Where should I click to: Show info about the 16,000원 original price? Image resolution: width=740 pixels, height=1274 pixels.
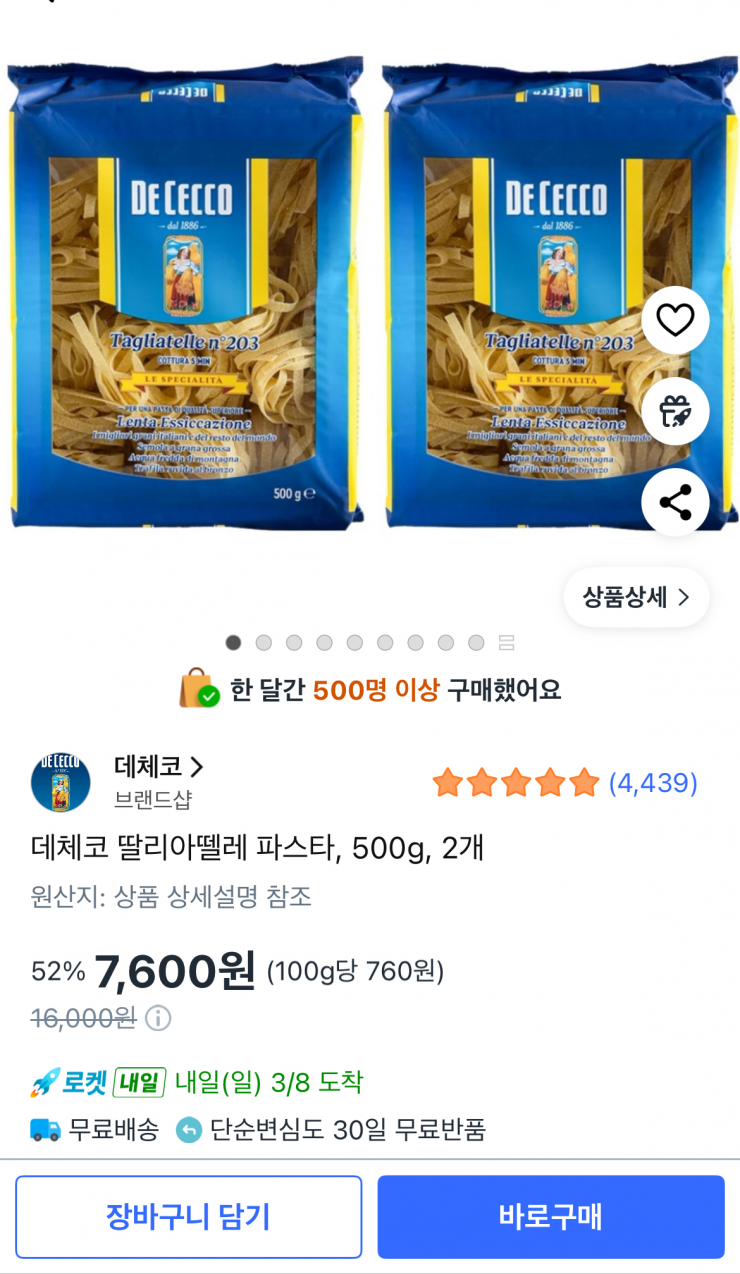tap(158, 1018)
